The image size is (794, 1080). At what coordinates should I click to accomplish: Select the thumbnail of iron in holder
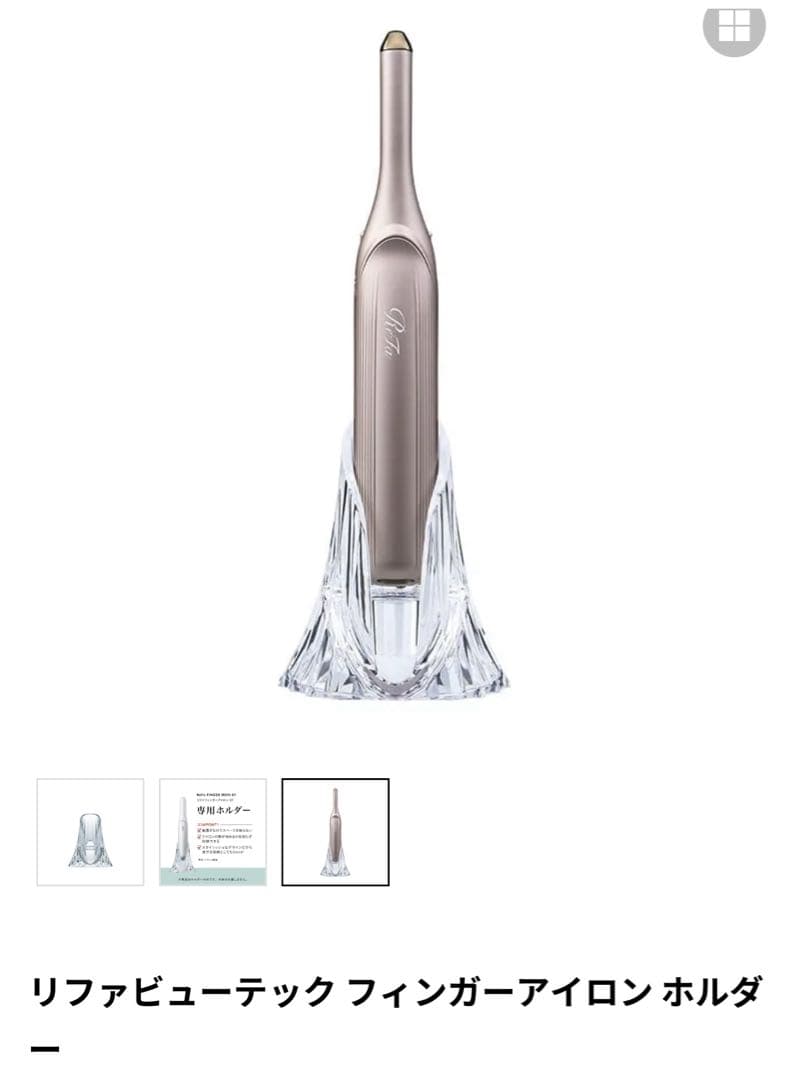tap(335, 832)
